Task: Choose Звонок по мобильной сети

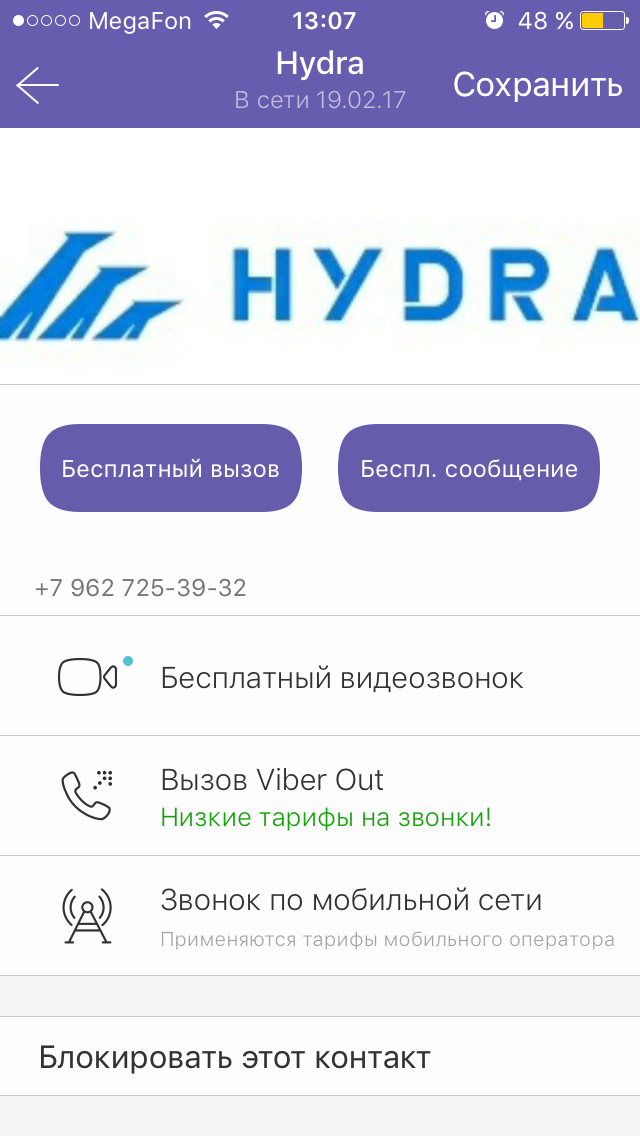Action: (320, 916)
